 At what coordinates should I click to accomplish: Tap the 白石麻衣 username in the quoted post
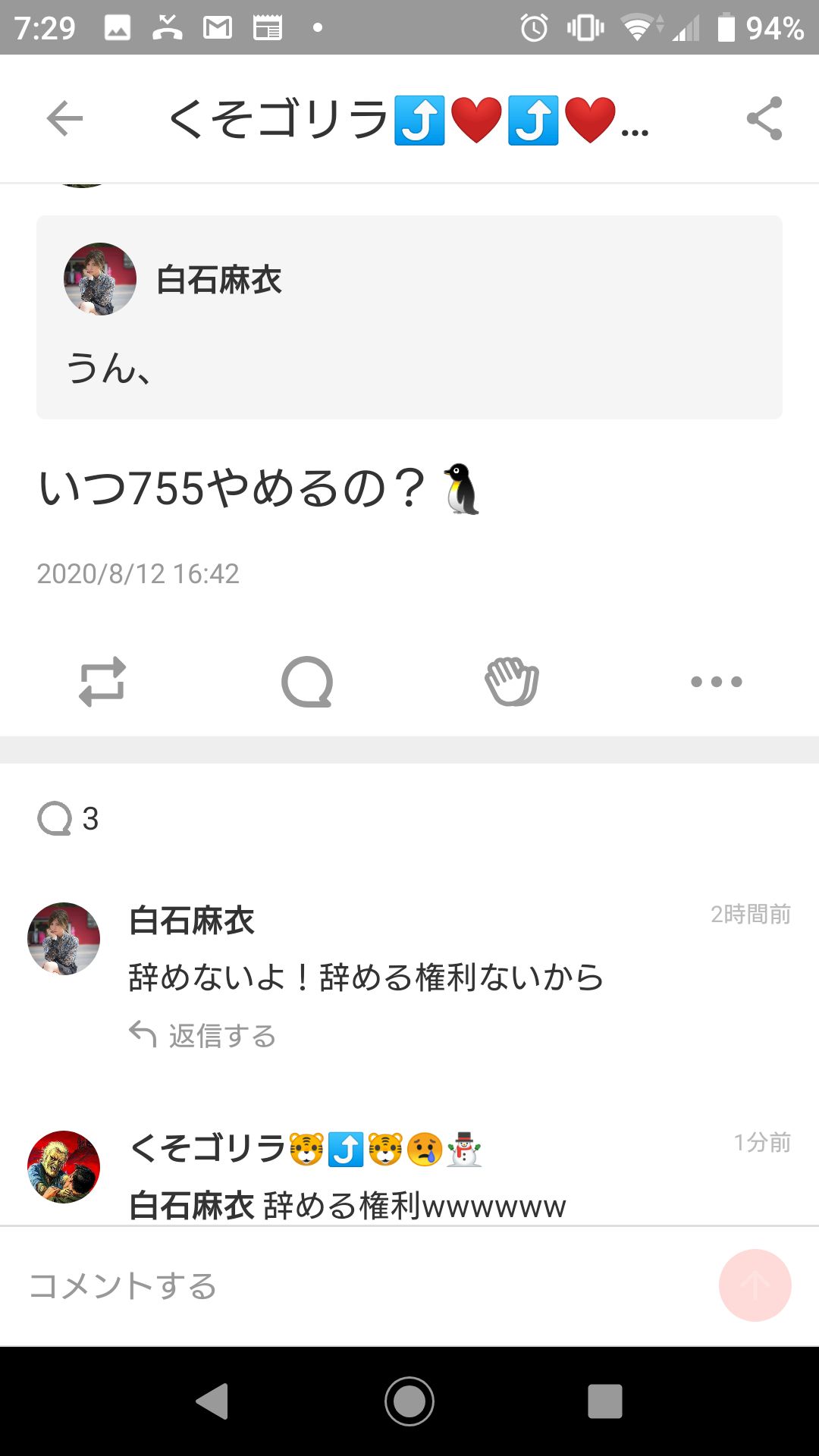pos(218,279)
